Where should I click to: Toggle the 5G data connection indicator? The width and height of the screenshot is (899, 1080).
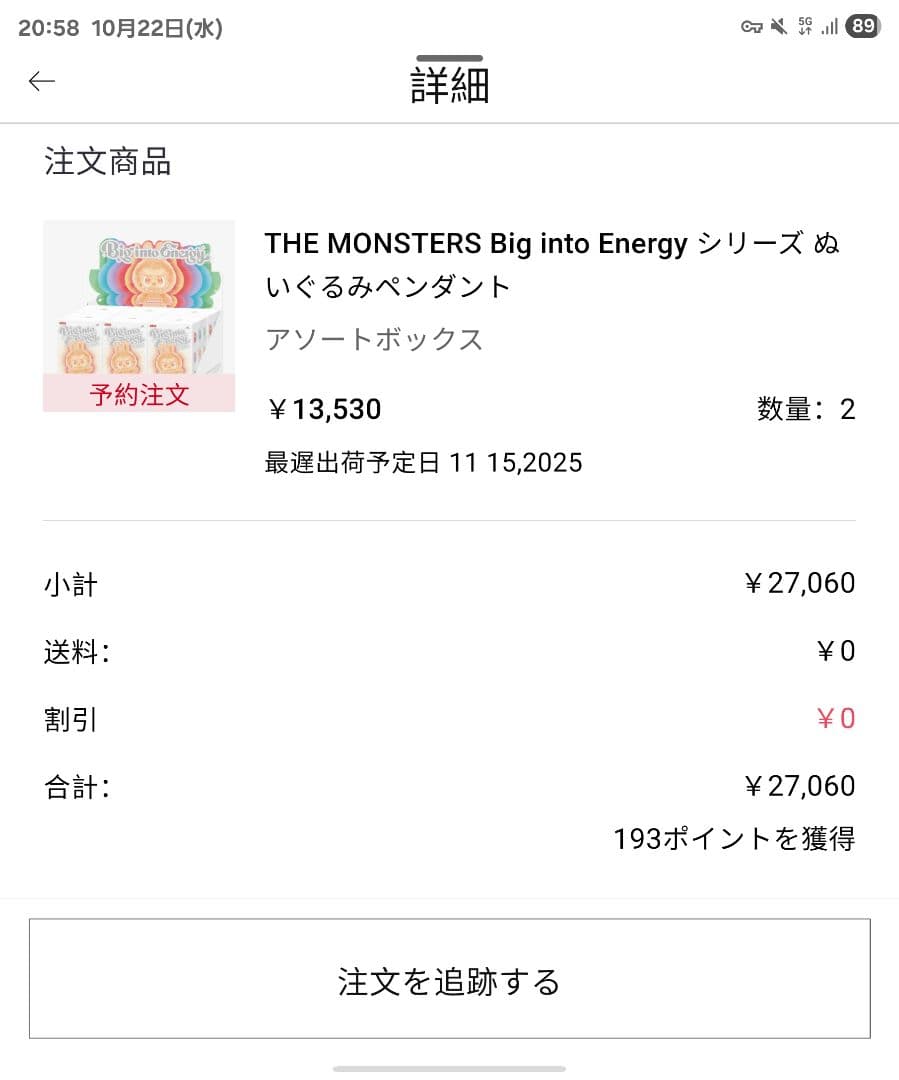806,27
